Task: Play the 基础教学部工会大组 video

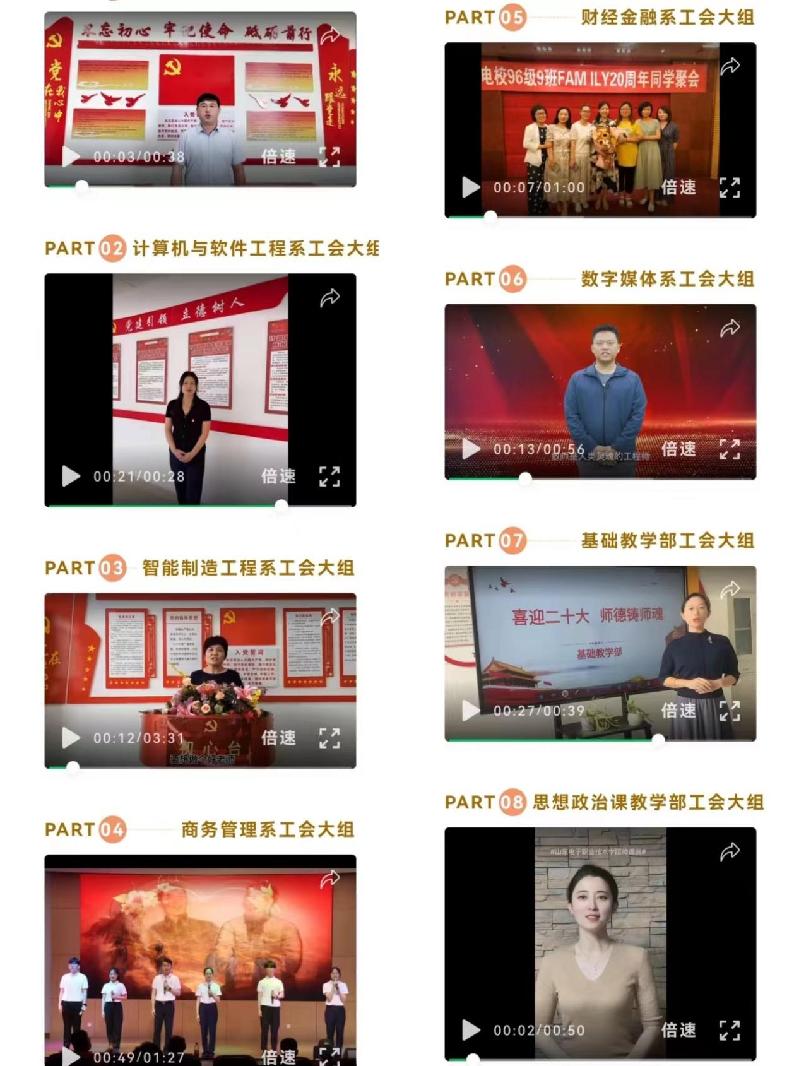Action: (x=471, y=710)
